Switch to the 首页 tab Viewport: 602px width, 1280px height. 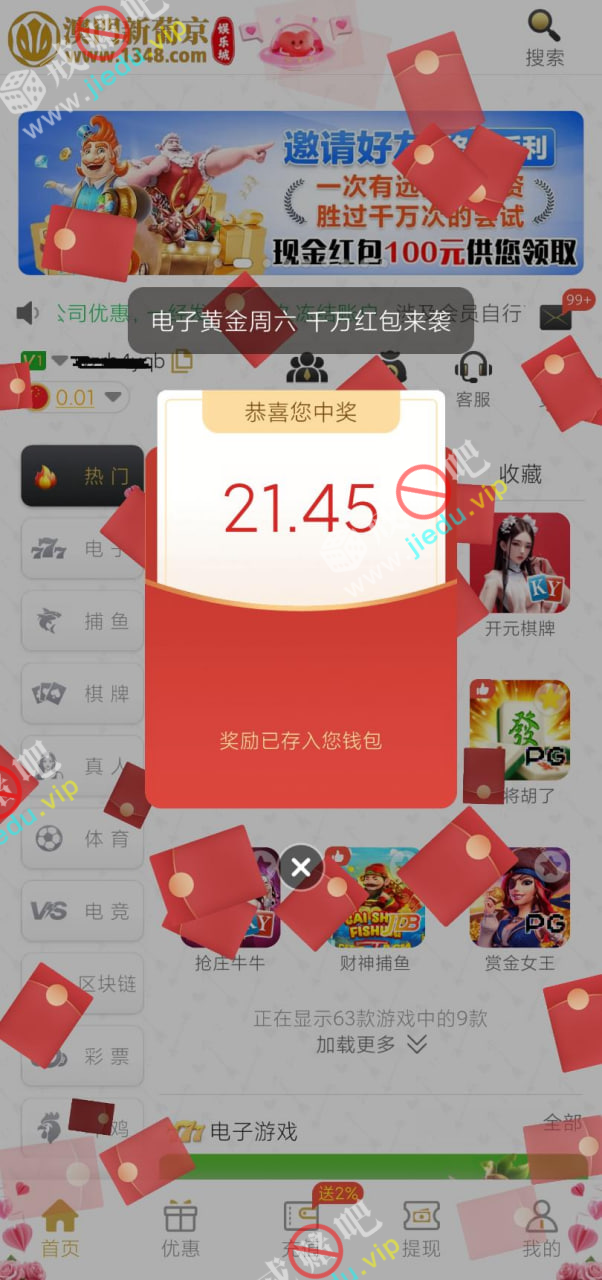[x=60, y=1229]
